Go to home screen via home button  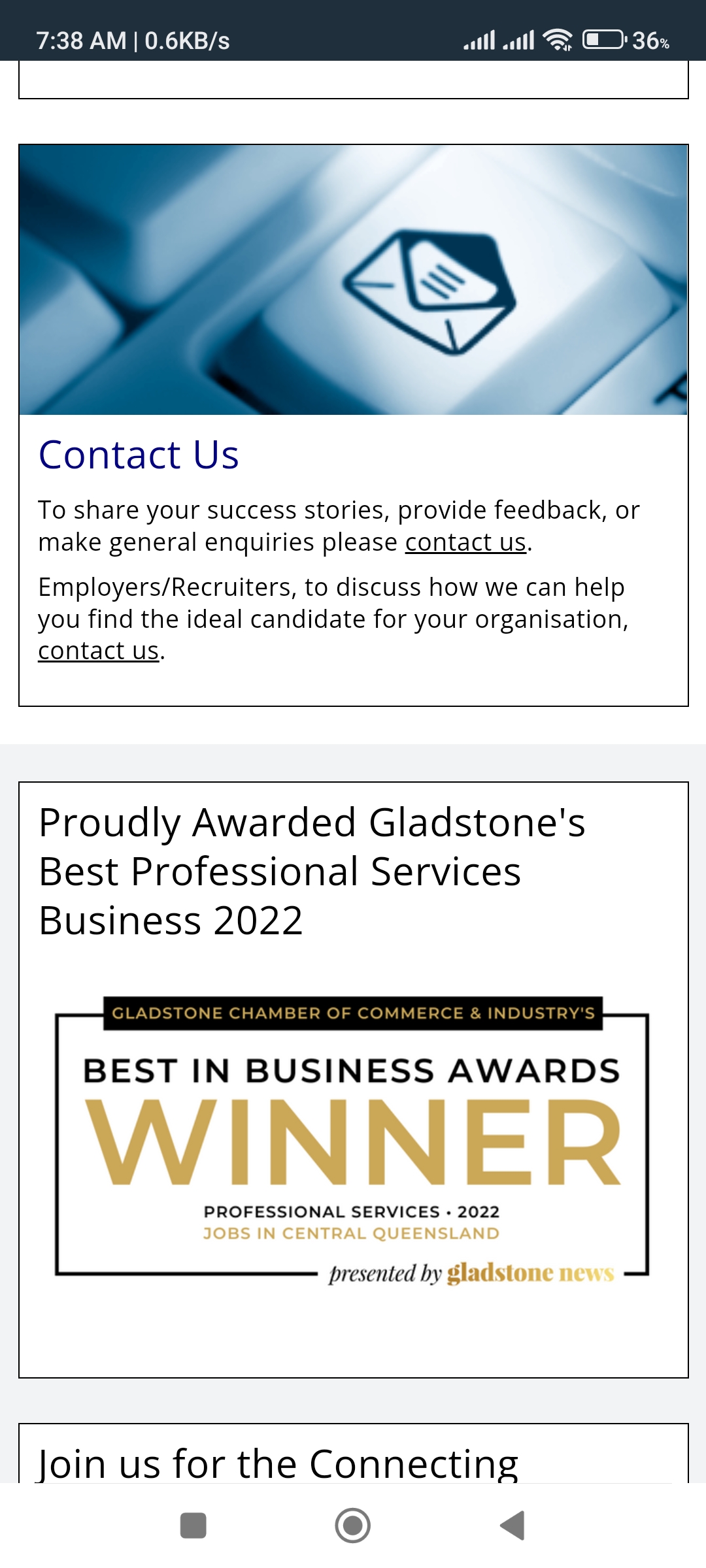(353, 1526)
